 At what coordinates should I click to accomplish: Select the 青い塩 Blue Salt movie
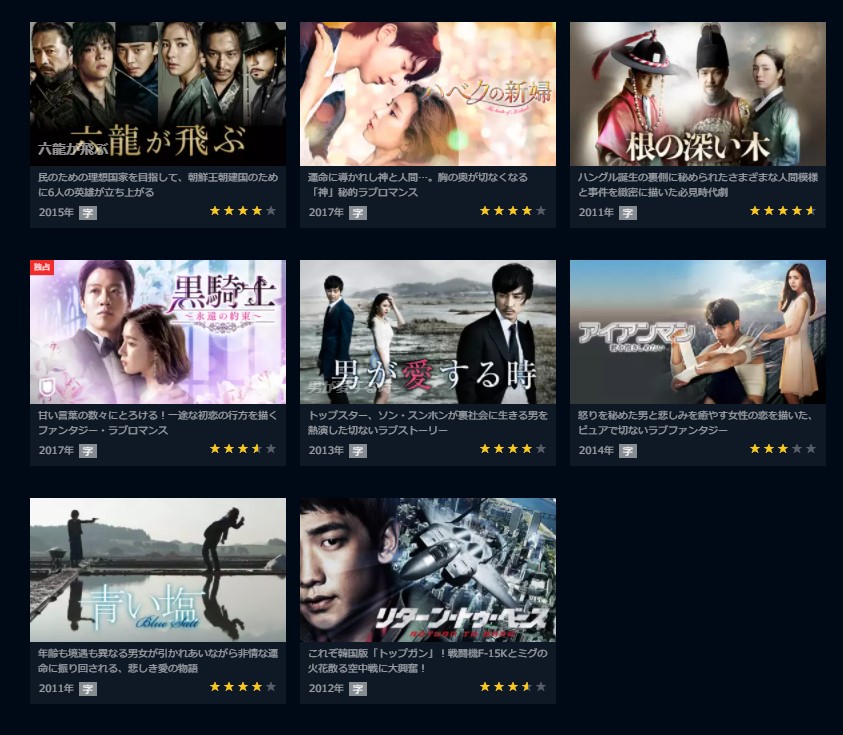coord(158,570)
